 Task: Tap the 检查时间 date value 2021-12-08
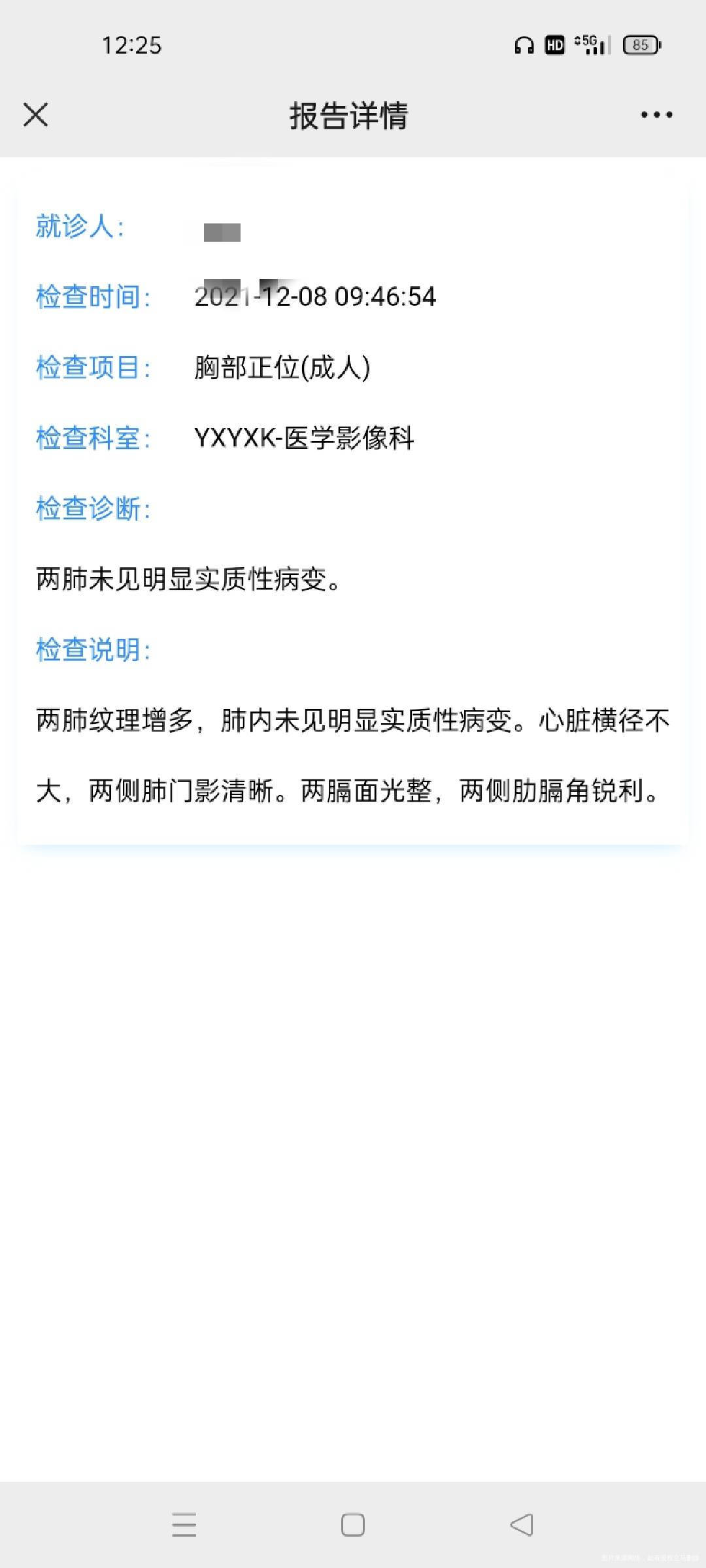pos(315,296)
